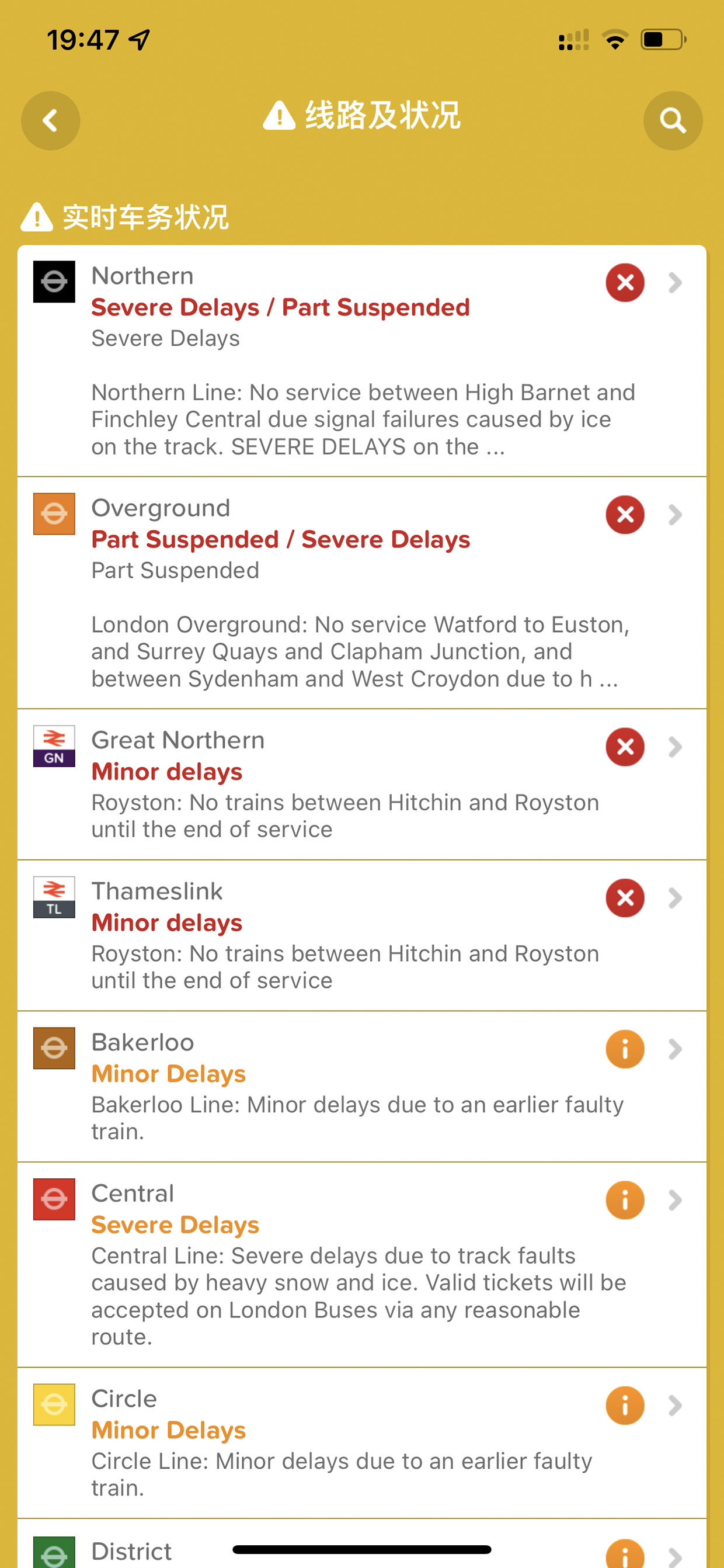
Task: Open the search magnifier icon
Action: (673, 120)
